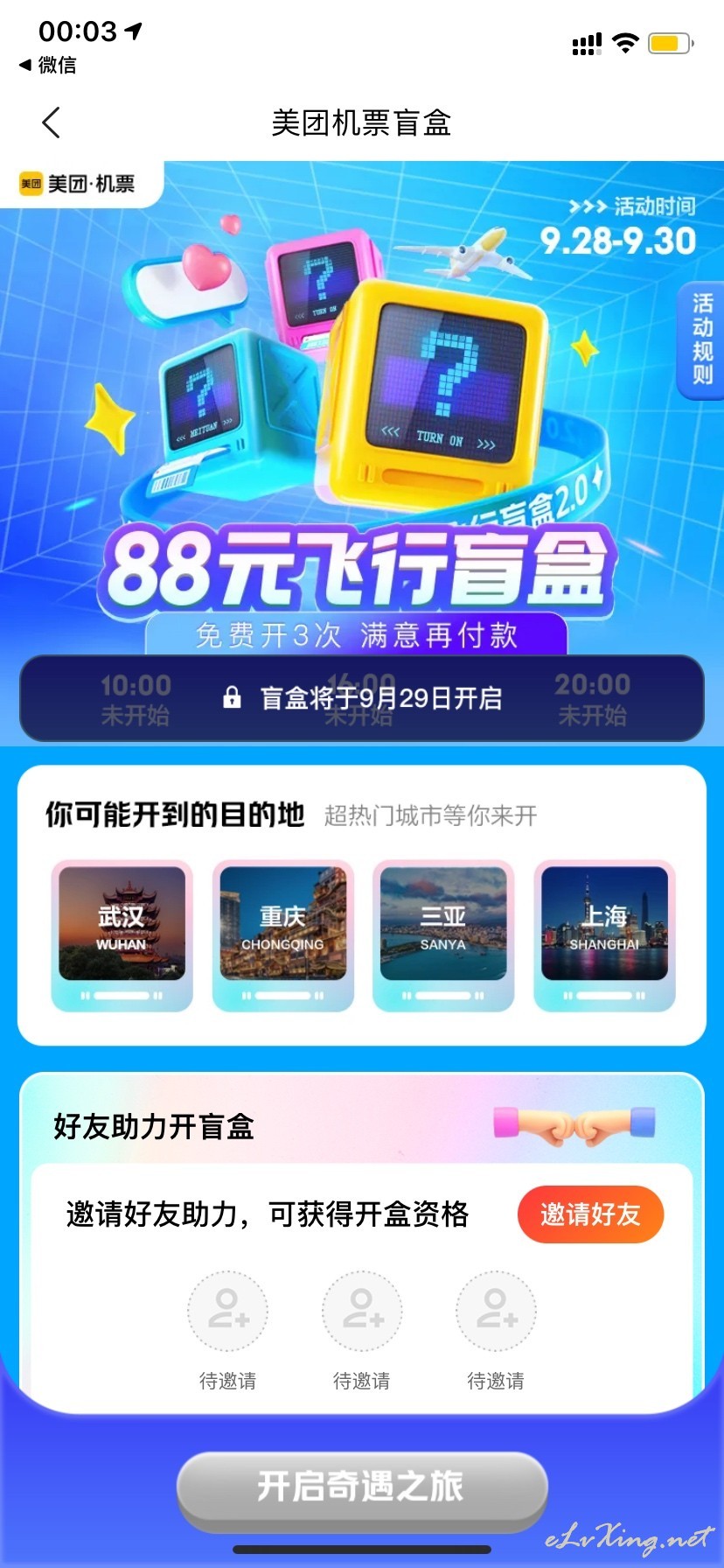Open the 上海 Shanghai destination card
724x1568 pixels.
pyautogui.click(x=604, y=935)
